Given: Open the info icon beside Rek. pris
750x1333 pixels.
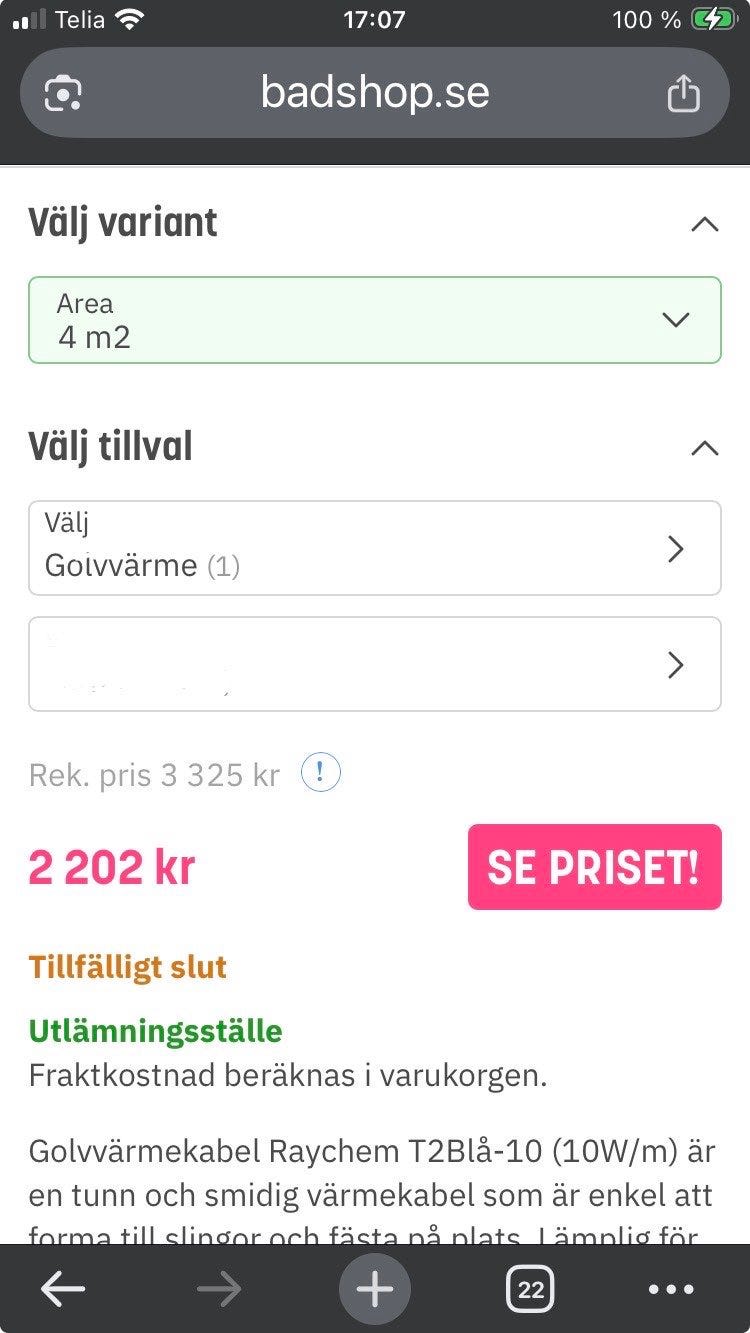Looking at the screenshot, I should click(x=321, y=773).
